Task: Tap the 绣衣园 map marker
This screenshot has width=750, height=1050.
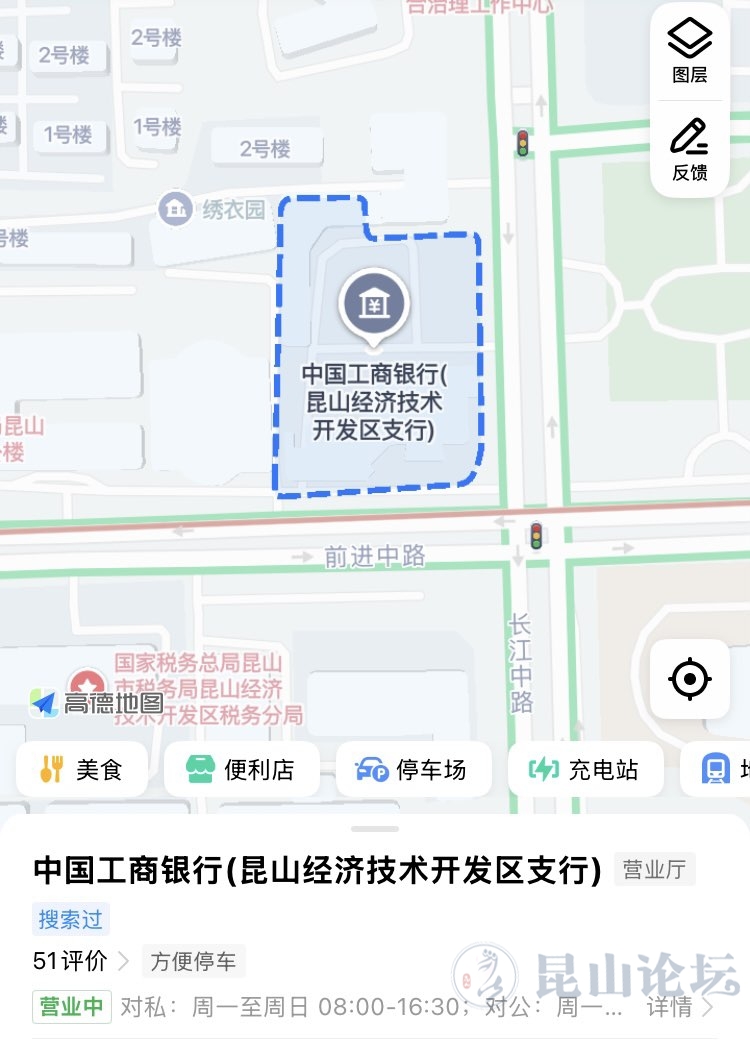Action: tap(177, 209)
